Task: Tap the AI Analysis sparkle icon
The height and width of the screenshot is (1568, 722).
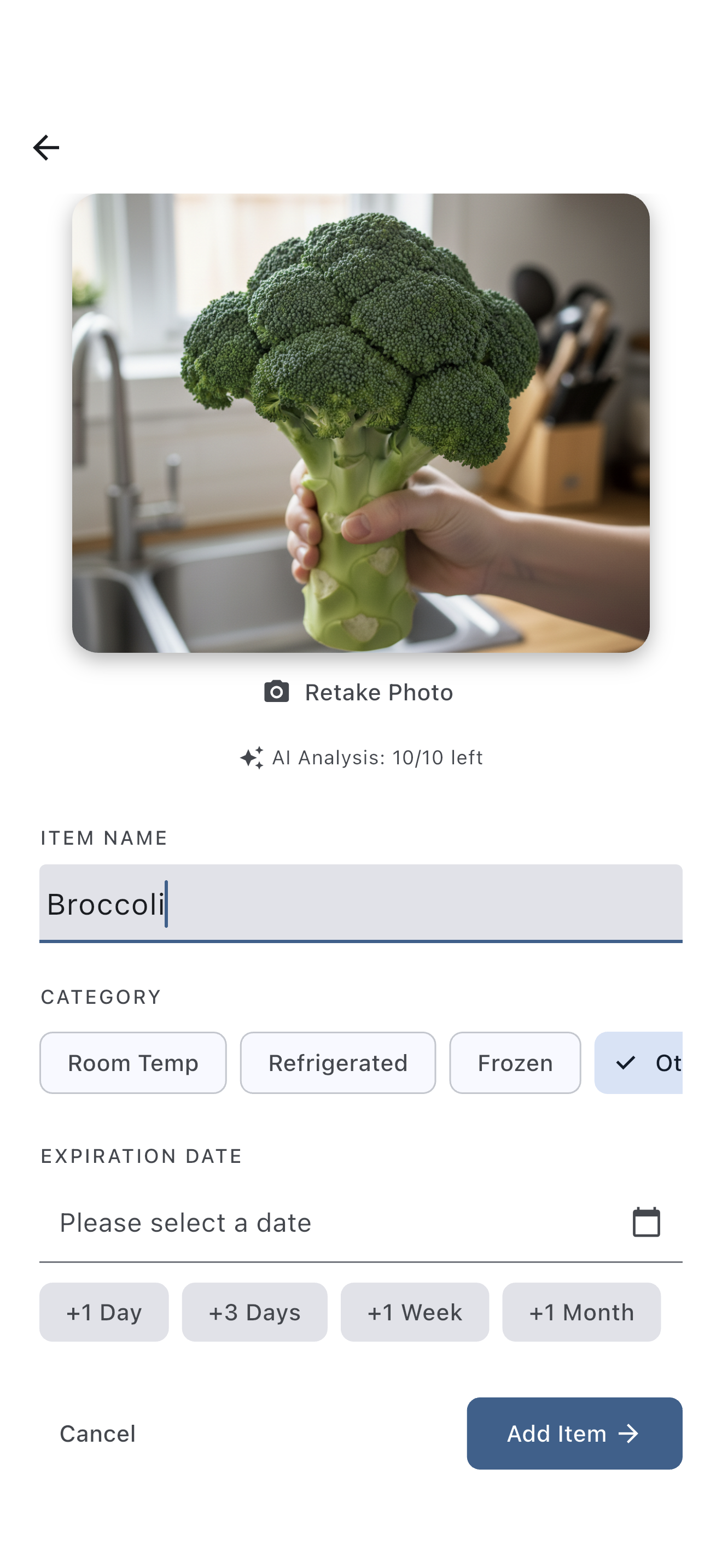Action: tap(252, 757)
